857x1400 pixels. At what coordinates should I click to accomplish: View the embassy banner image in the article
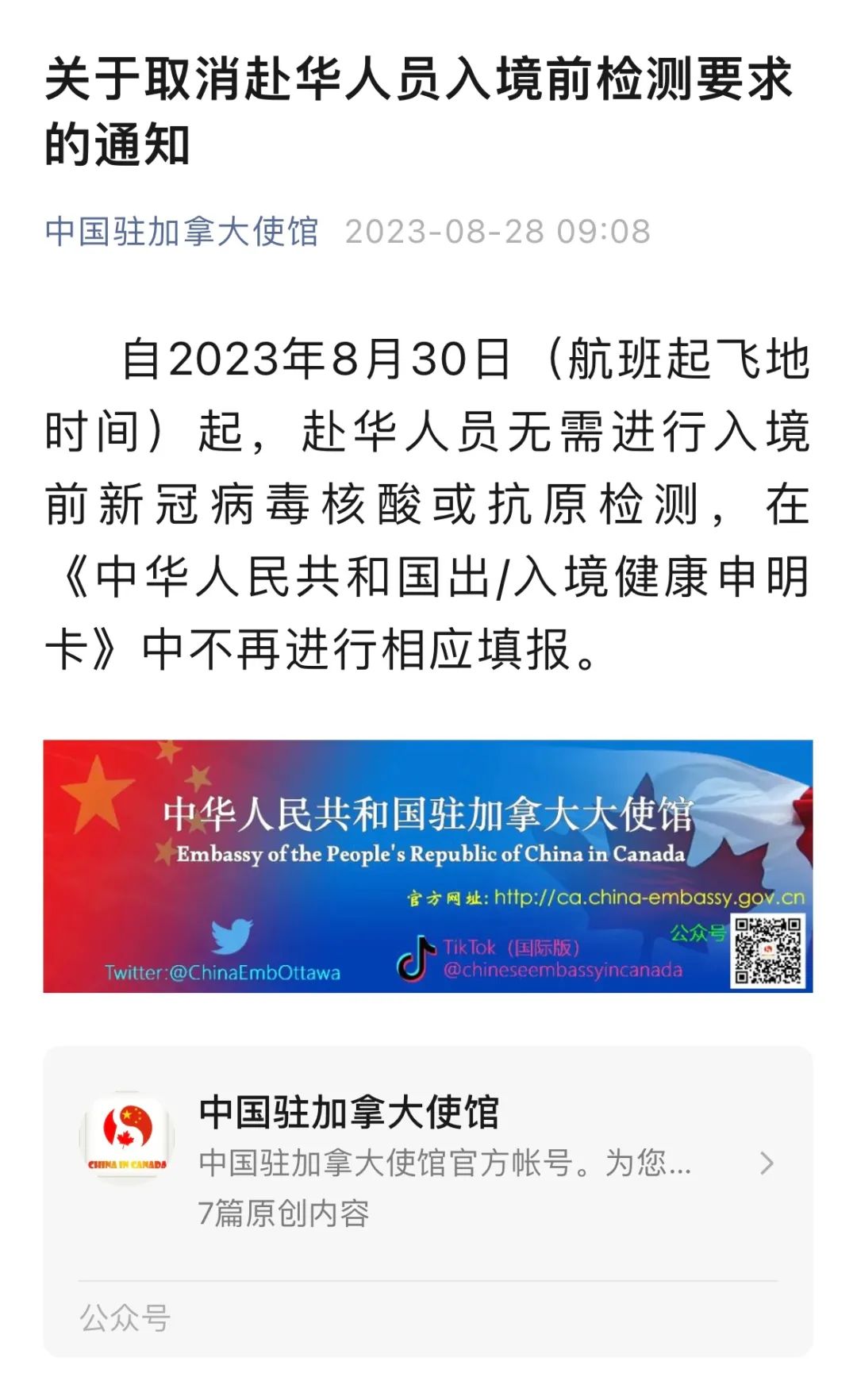[428, 866]
